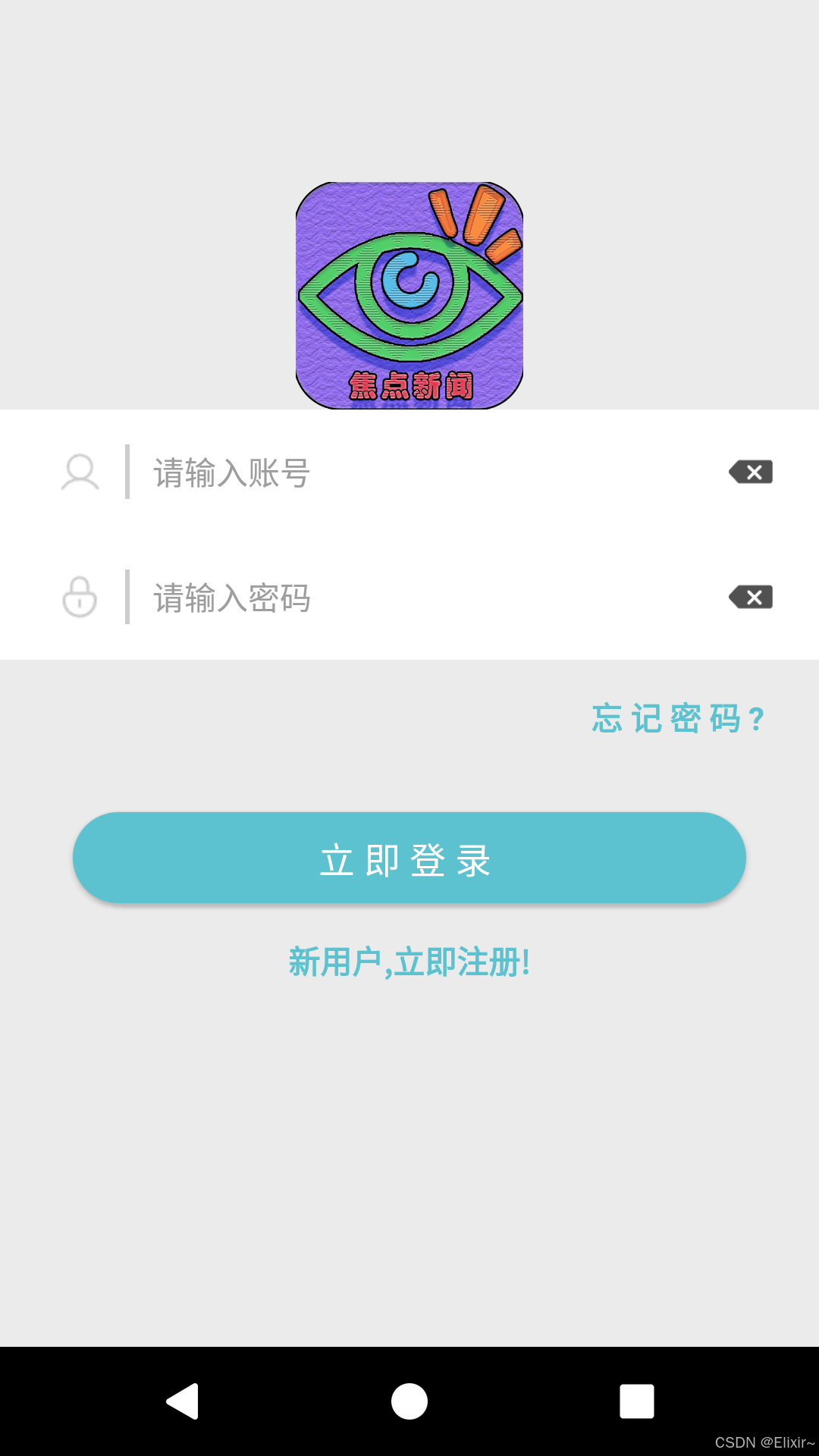Clear the password field with its delete icon
The height and width of the screenshot is (1456, 819).
[751, 598]
